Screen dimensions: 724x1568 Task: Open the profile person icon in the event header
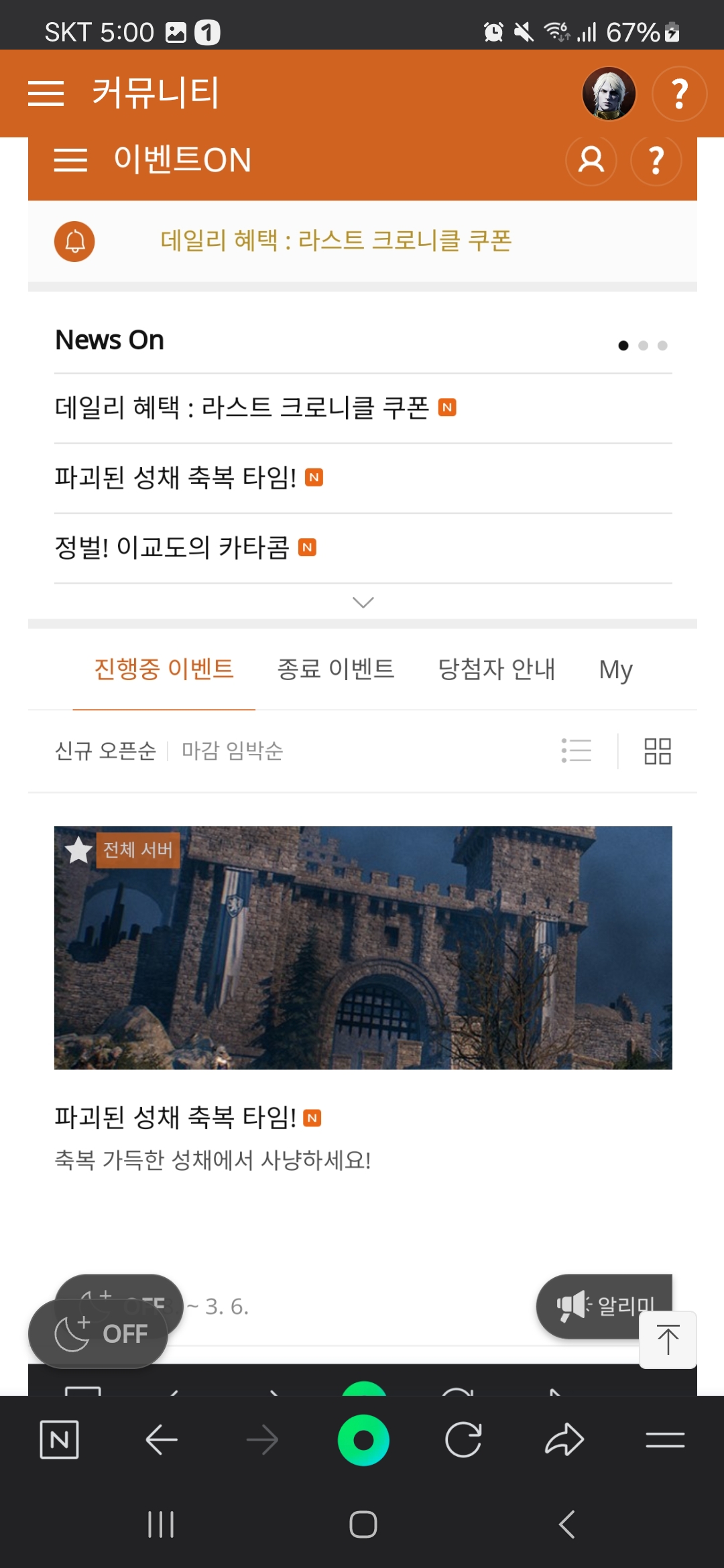pyautogui.click(x=591, y=160)
